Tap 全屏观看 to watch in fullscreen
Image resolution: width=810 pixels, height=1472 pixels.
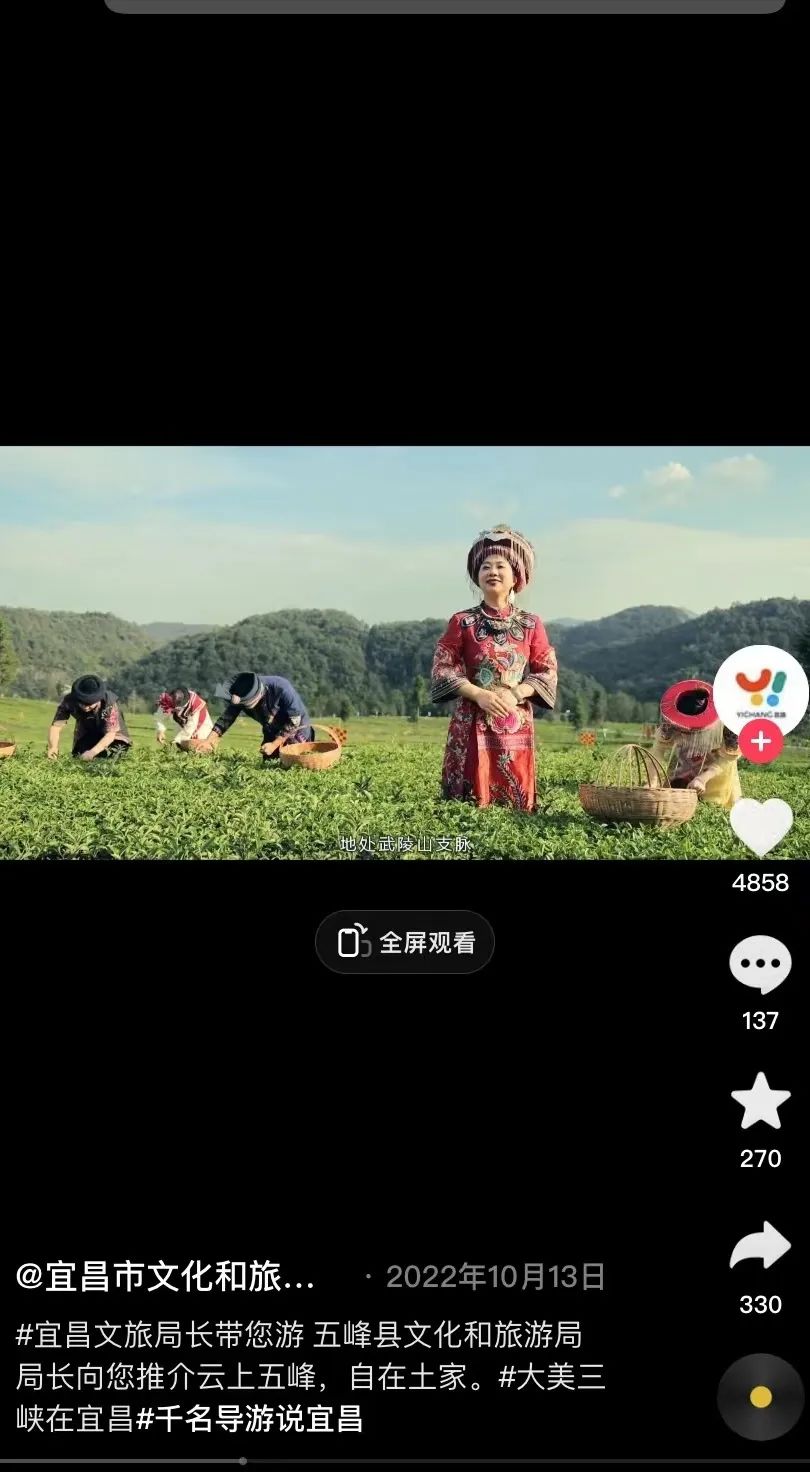tap(405, 942)
